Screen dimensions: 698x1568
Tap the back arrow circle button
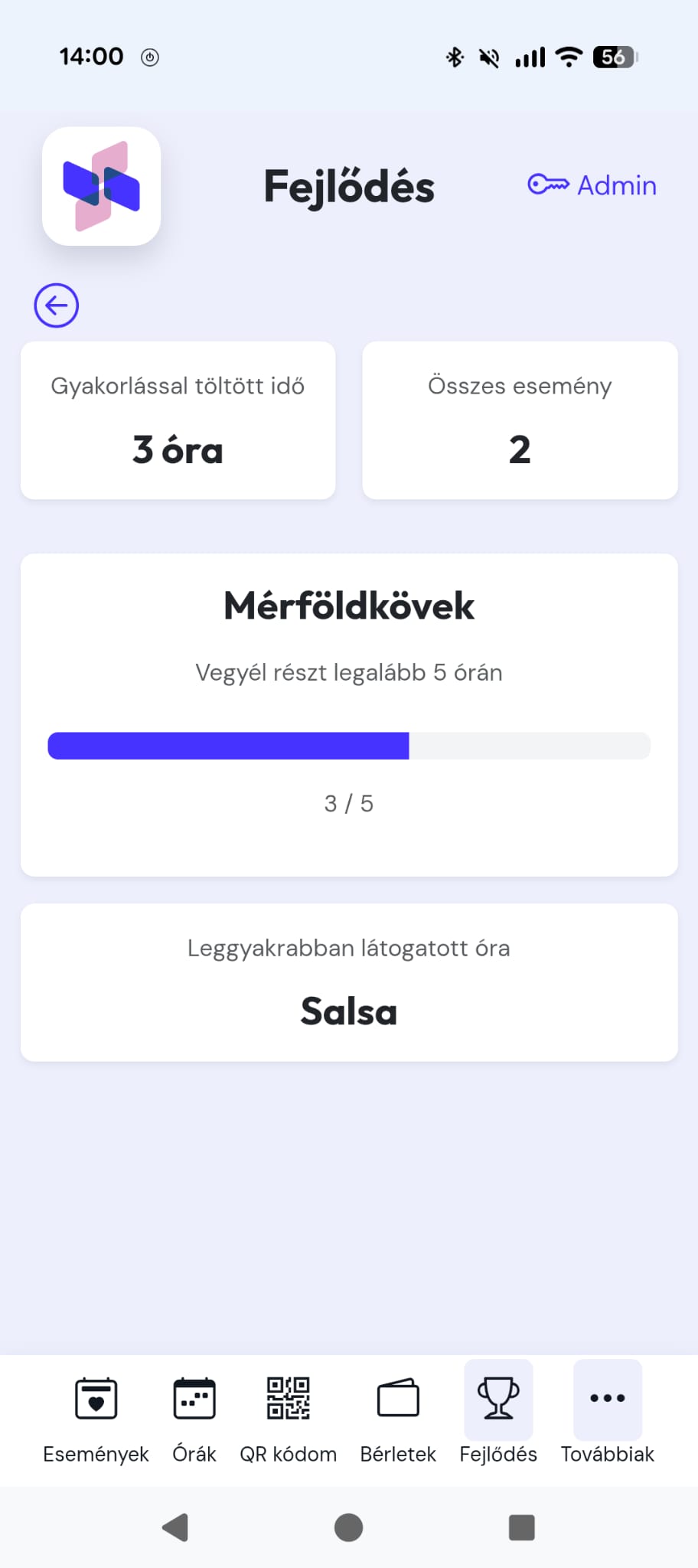tap(56, 305)
